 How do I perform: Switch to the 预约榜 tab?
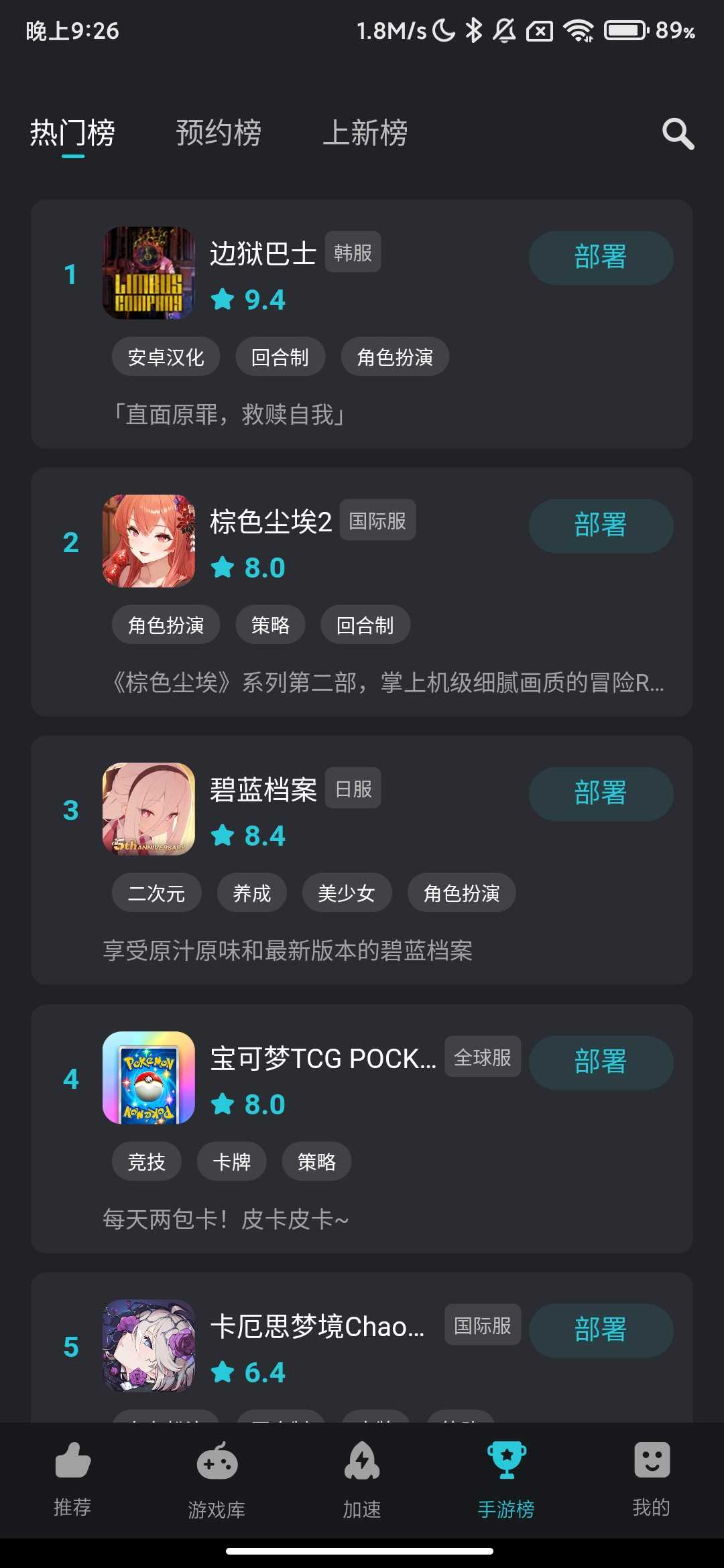pyautogui.click(x=219, y=133)
